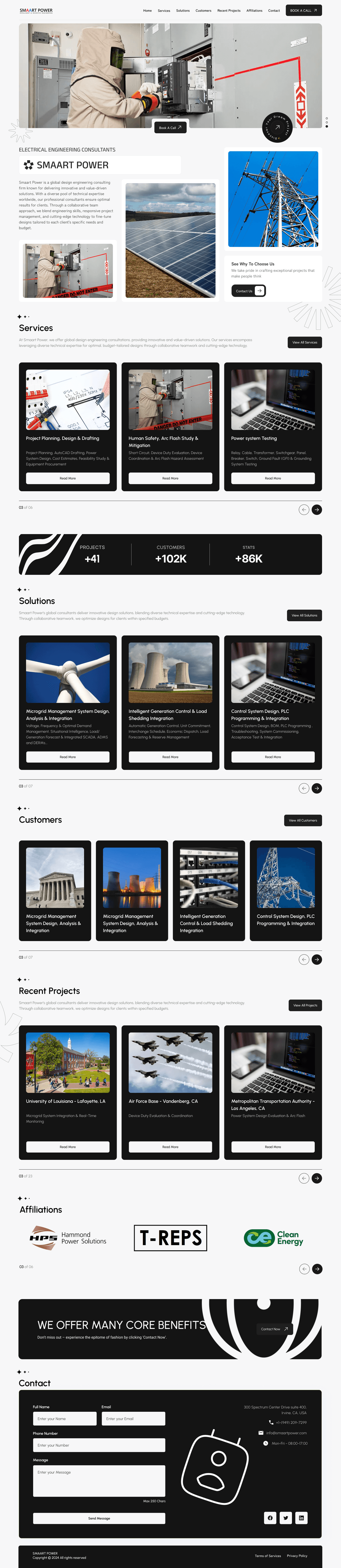Read more about Control System Design solution

[x=273, y=757]
